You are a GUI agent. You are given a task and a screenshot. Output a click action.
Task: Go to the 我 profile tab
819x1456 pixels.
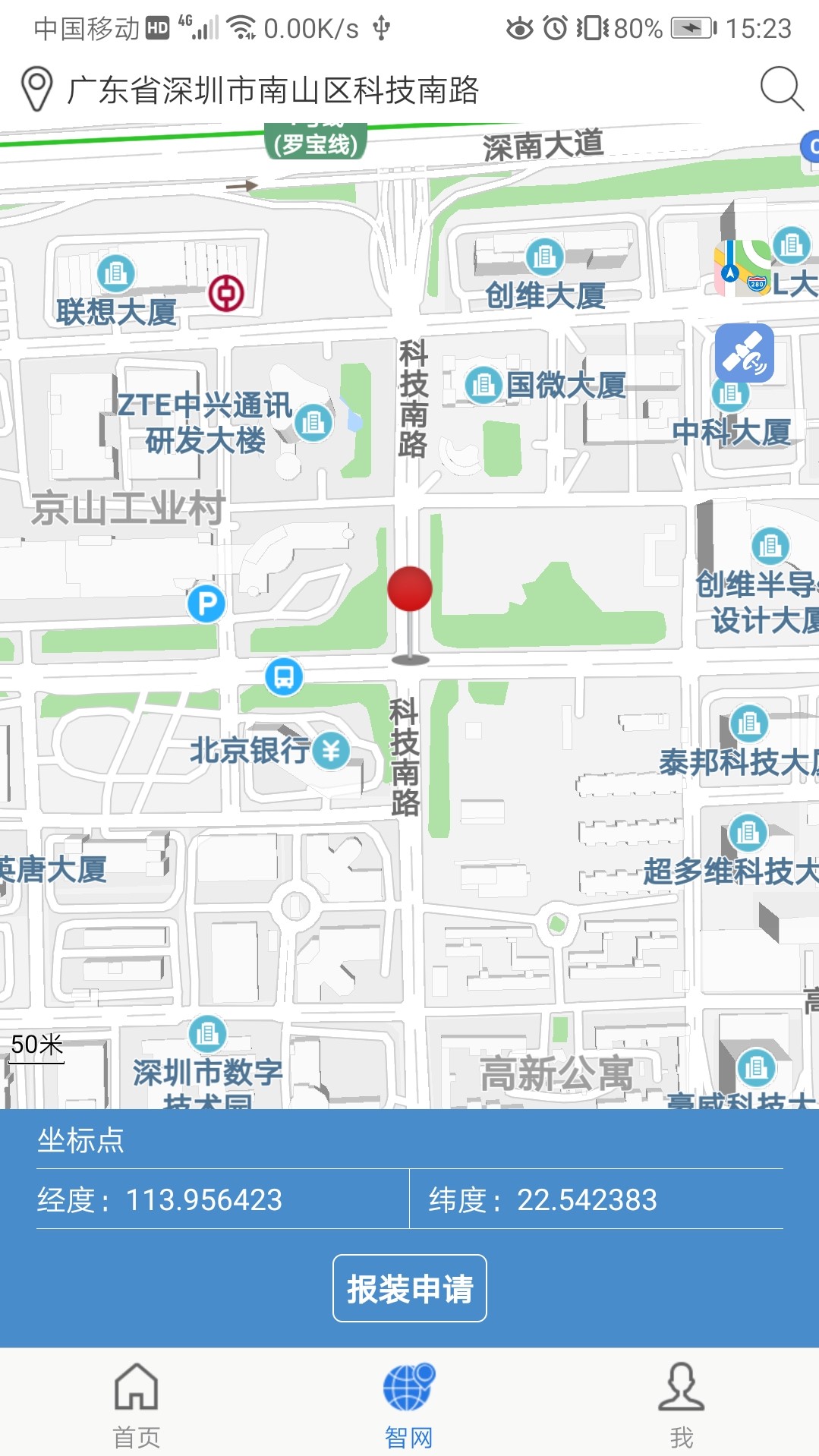(682, 1404)
